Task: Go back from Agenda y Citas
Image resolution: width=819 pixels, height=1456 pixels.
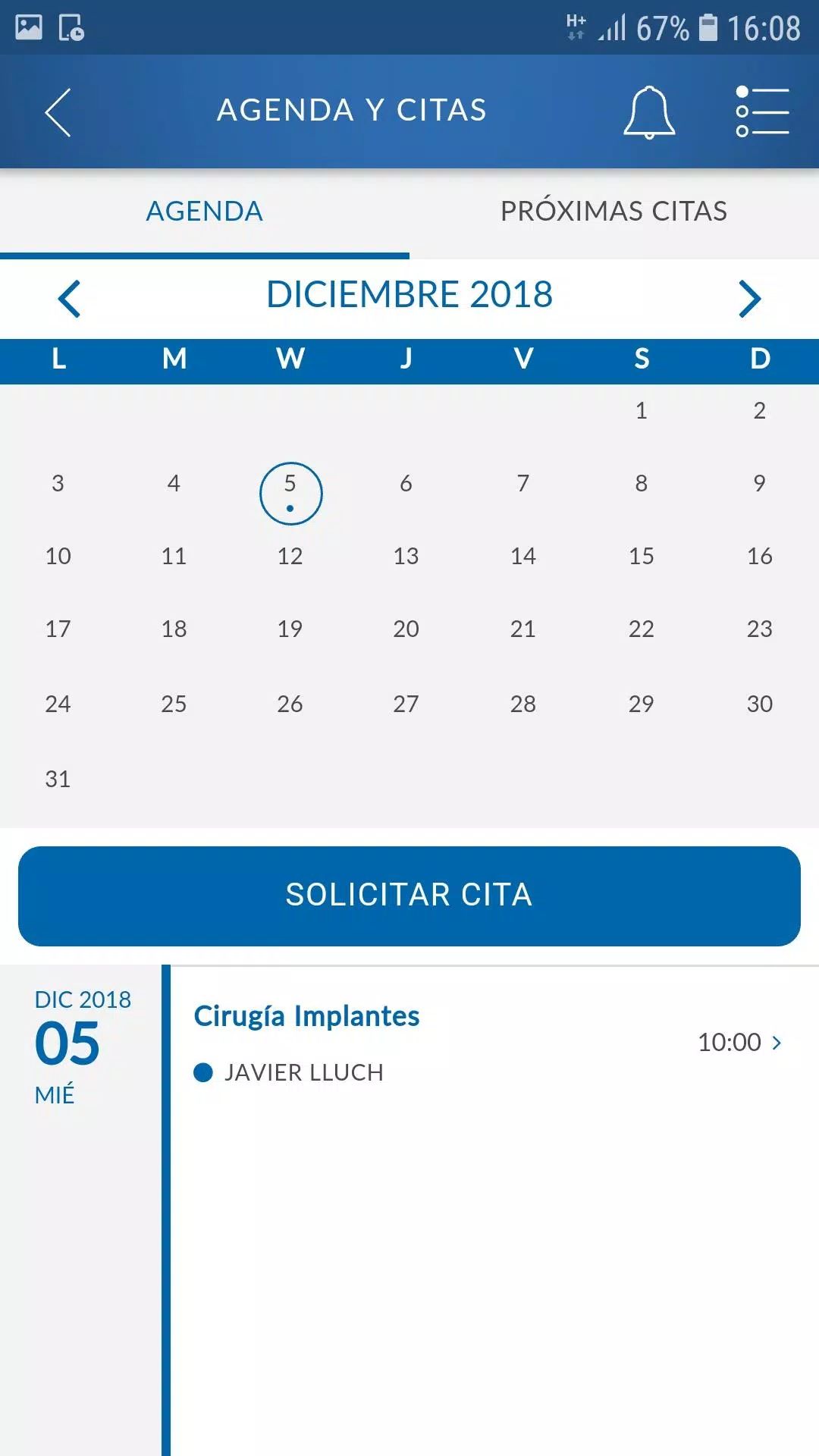Action: [x=58, y=112]
